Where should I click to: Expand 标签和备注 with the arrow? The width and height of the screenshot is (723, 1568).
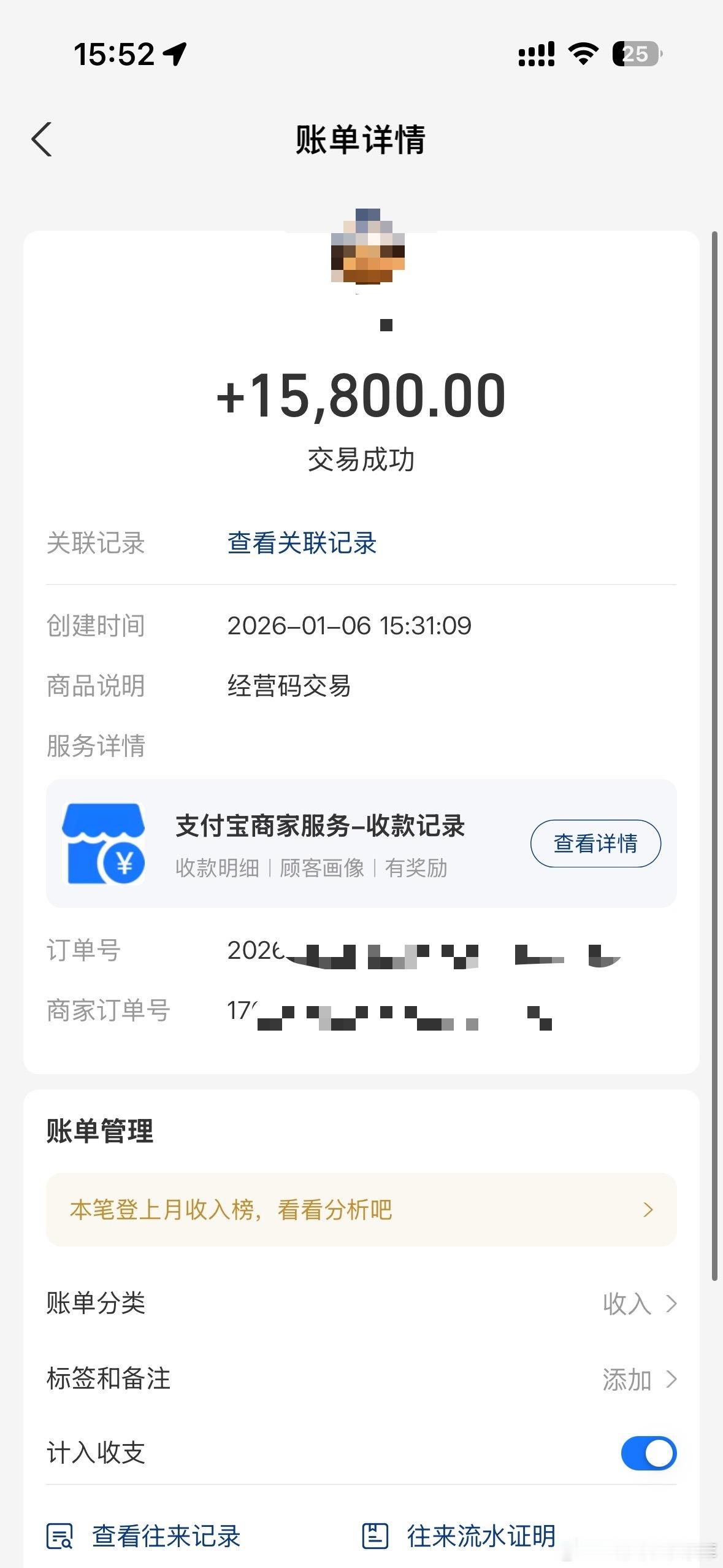coord(671,1379)
